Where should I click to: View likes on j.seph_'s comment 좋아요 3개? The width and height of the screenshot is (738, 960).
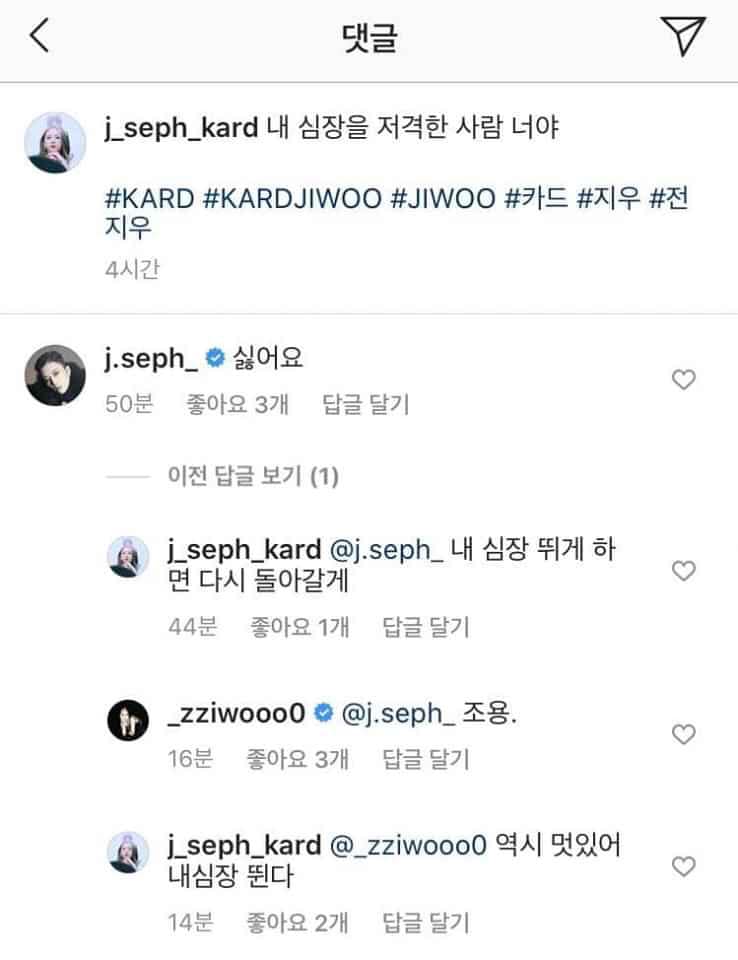(238, 405)
